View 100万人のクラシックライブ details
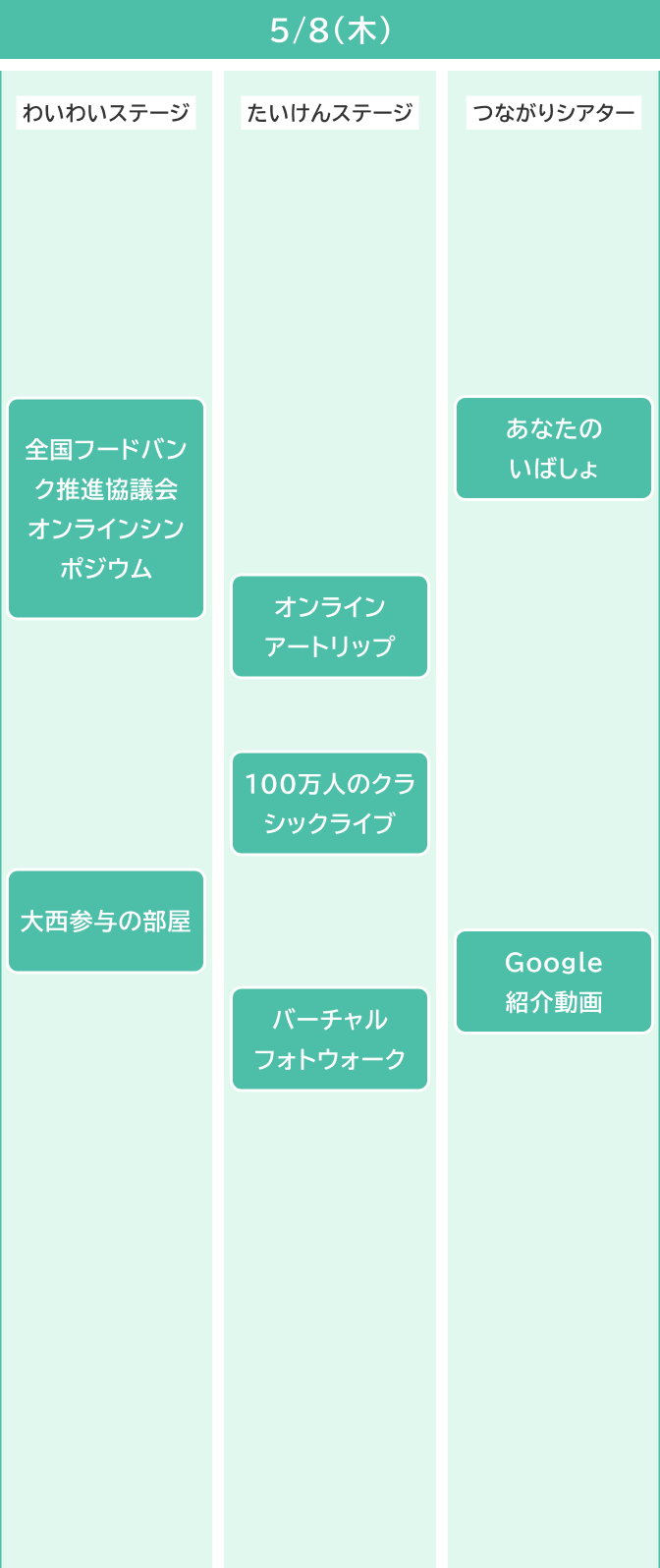The height and width of the screenshot is (1568, 660). click(x=330, y=803)
